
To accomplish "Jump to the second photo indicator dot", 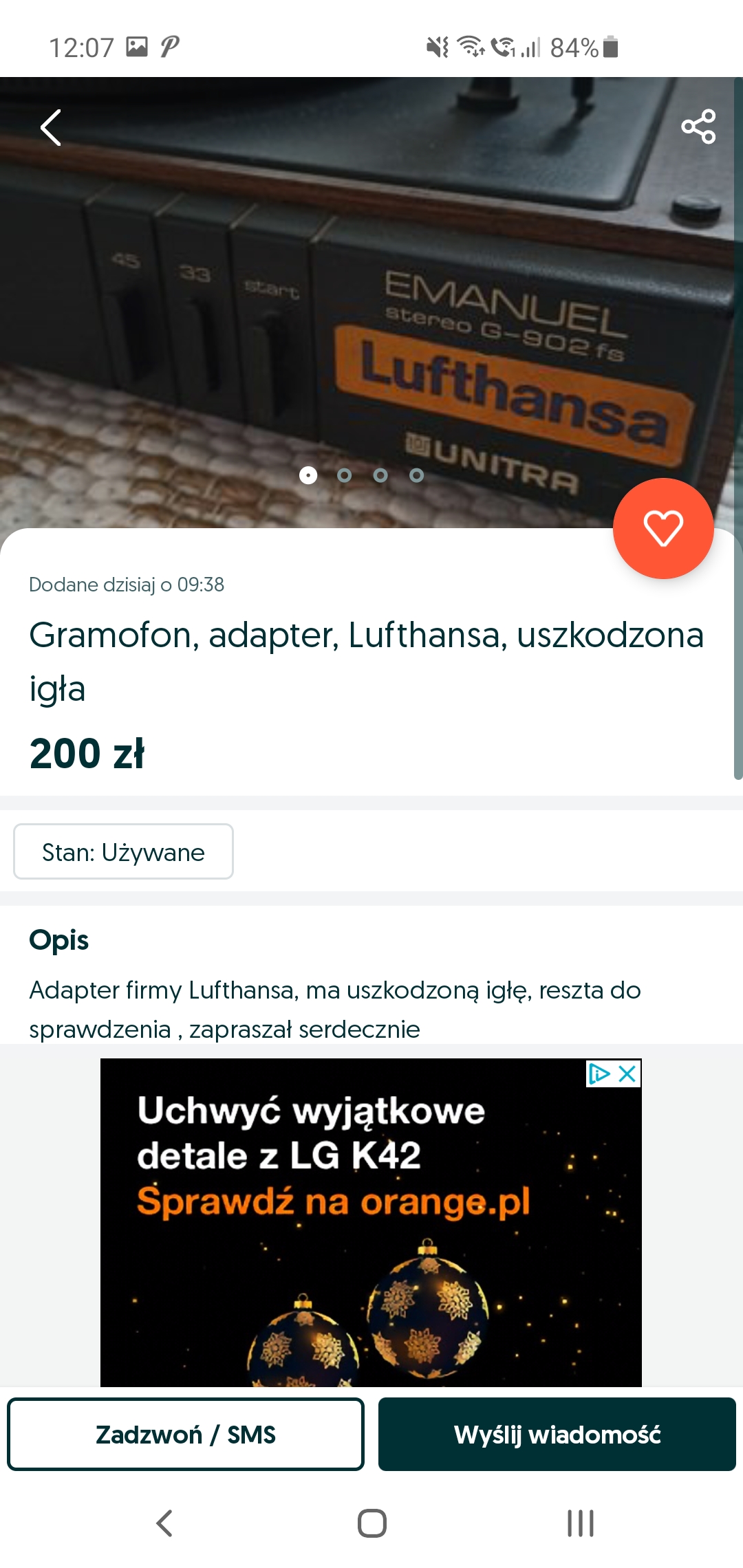I will tap(345, 475).
